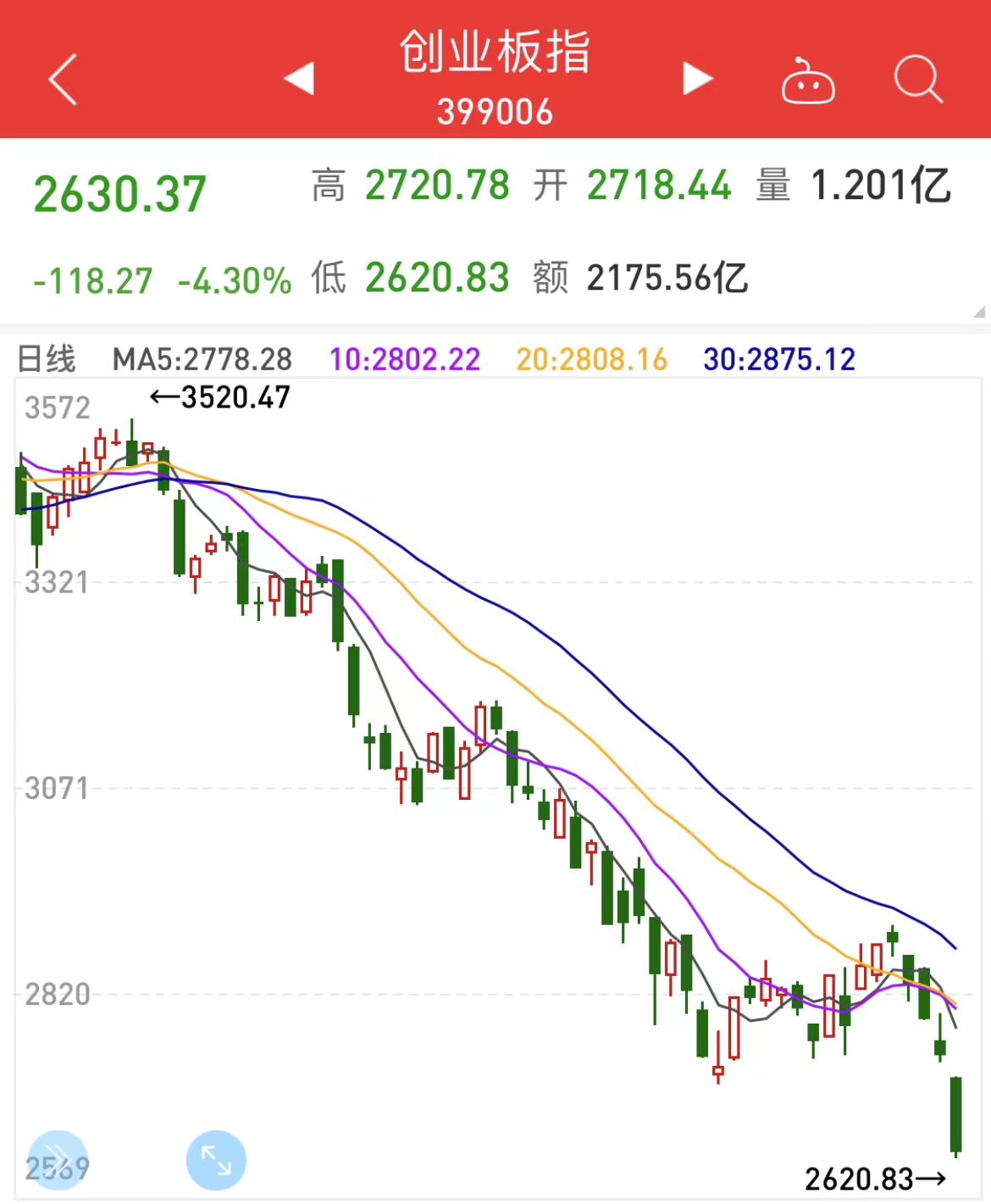Open volume unit options via 量 label
Viewport: 991px width, 1204px height.
tap(773, 184)
